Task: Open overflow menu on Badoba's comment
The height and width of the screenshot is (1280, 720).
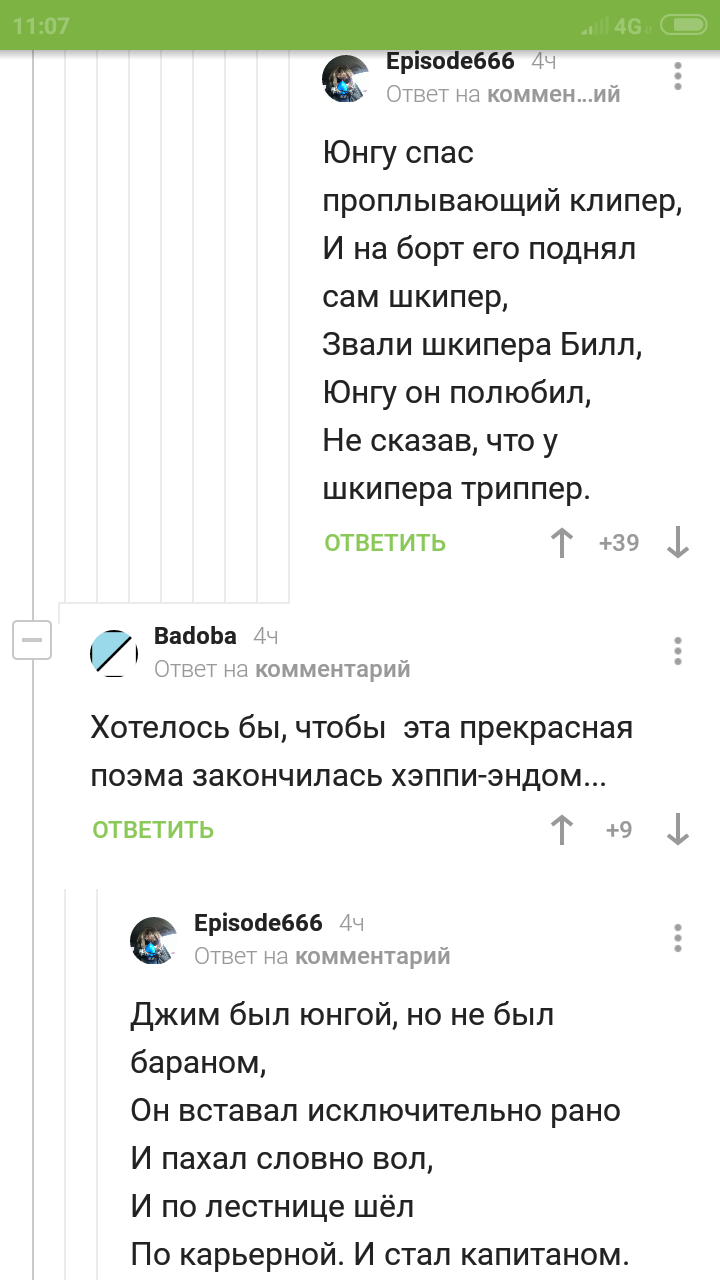Action: (678, 651)
